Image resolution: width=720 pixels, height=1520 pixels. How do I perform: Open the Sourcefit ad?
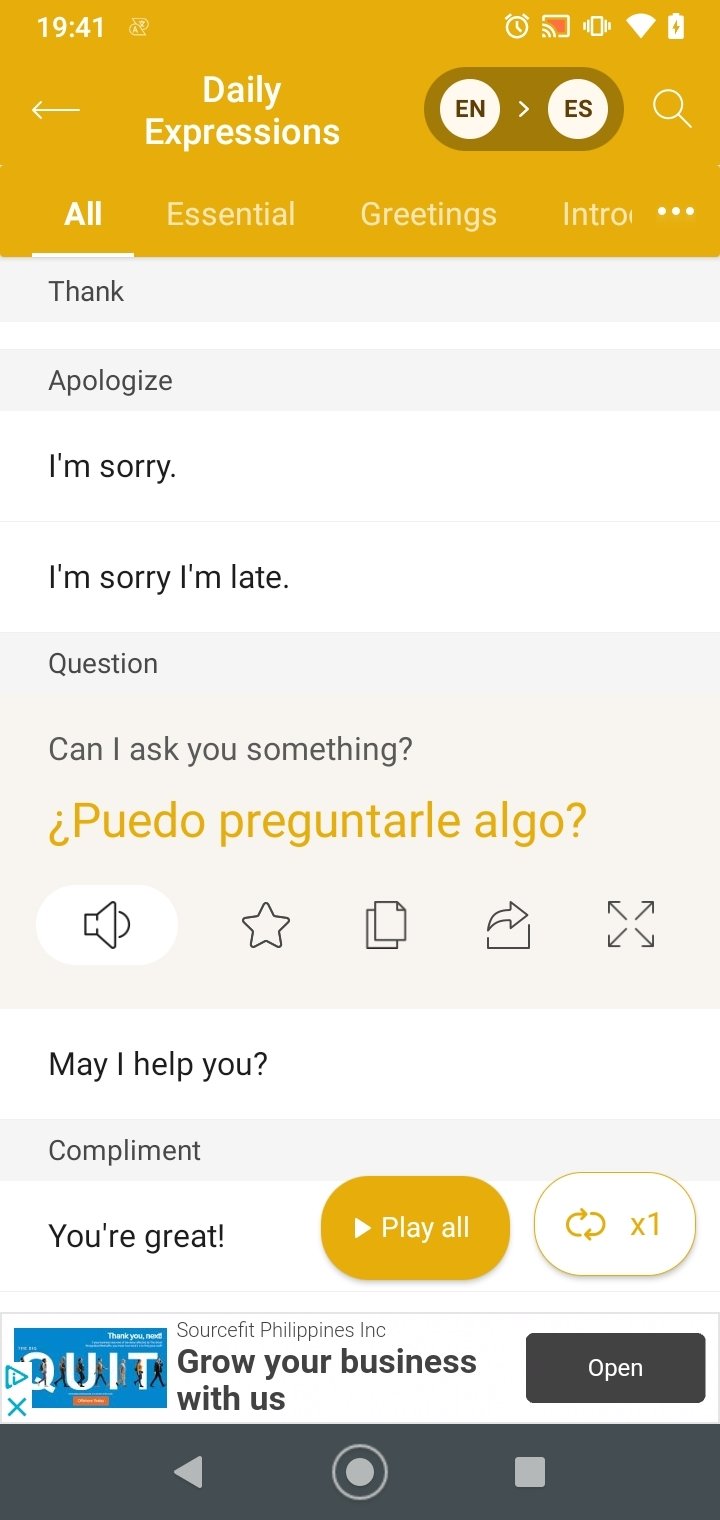(x=615, y=1368)
